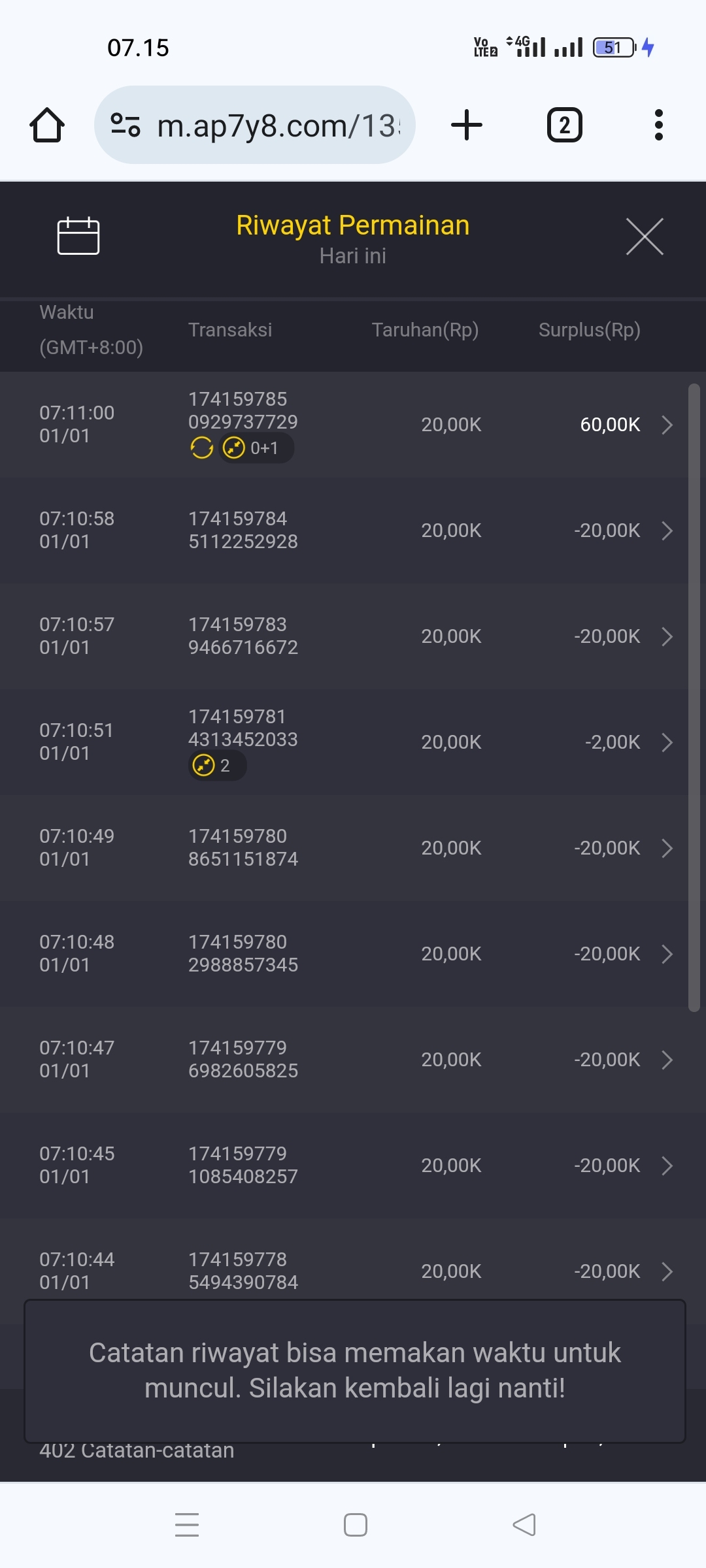Go to the browser home page

click(x=47, y=125)
